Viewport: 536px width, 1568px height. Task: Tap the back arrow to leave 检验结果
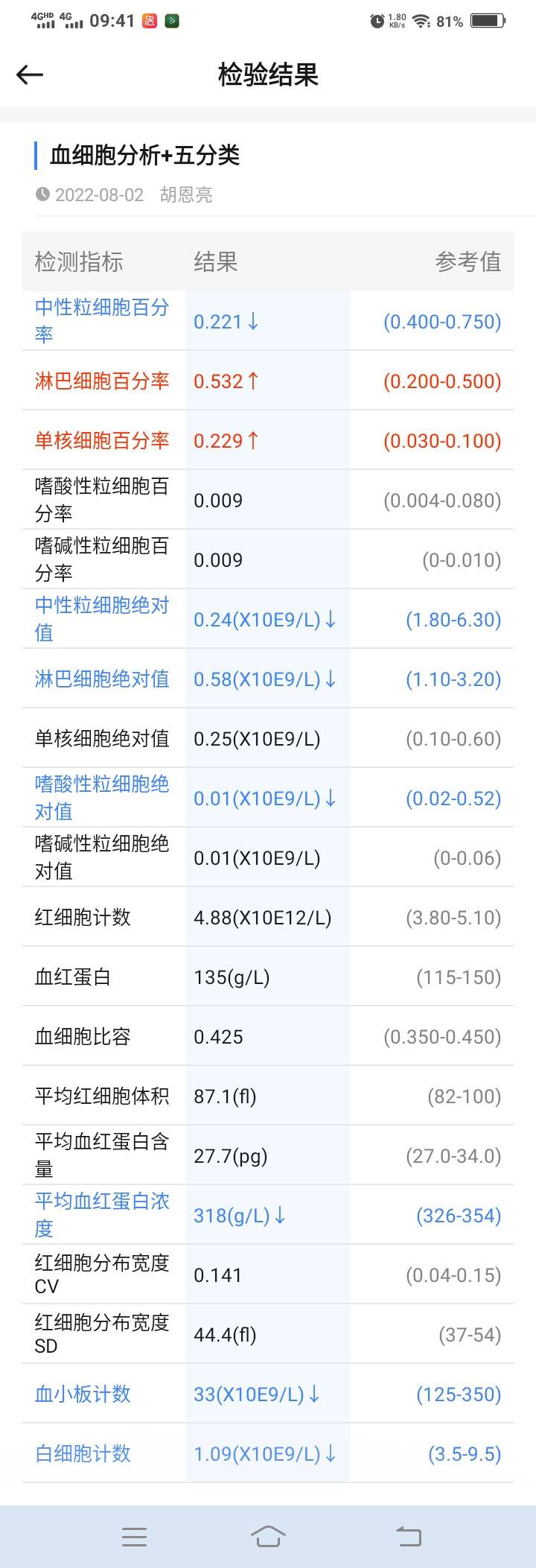(28, 74)
